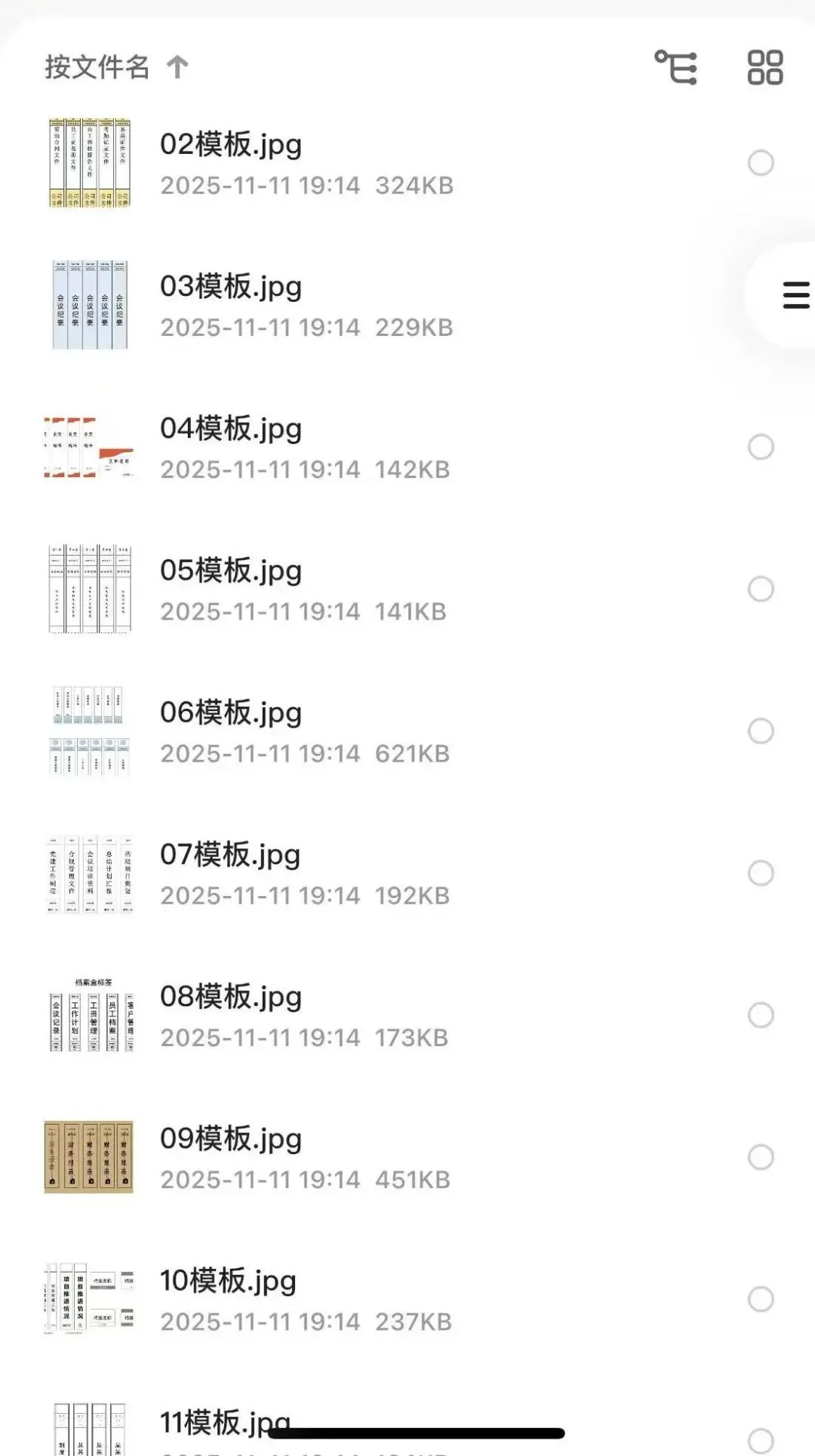Open the file 06模板.jpg

[x=230, y=713]
